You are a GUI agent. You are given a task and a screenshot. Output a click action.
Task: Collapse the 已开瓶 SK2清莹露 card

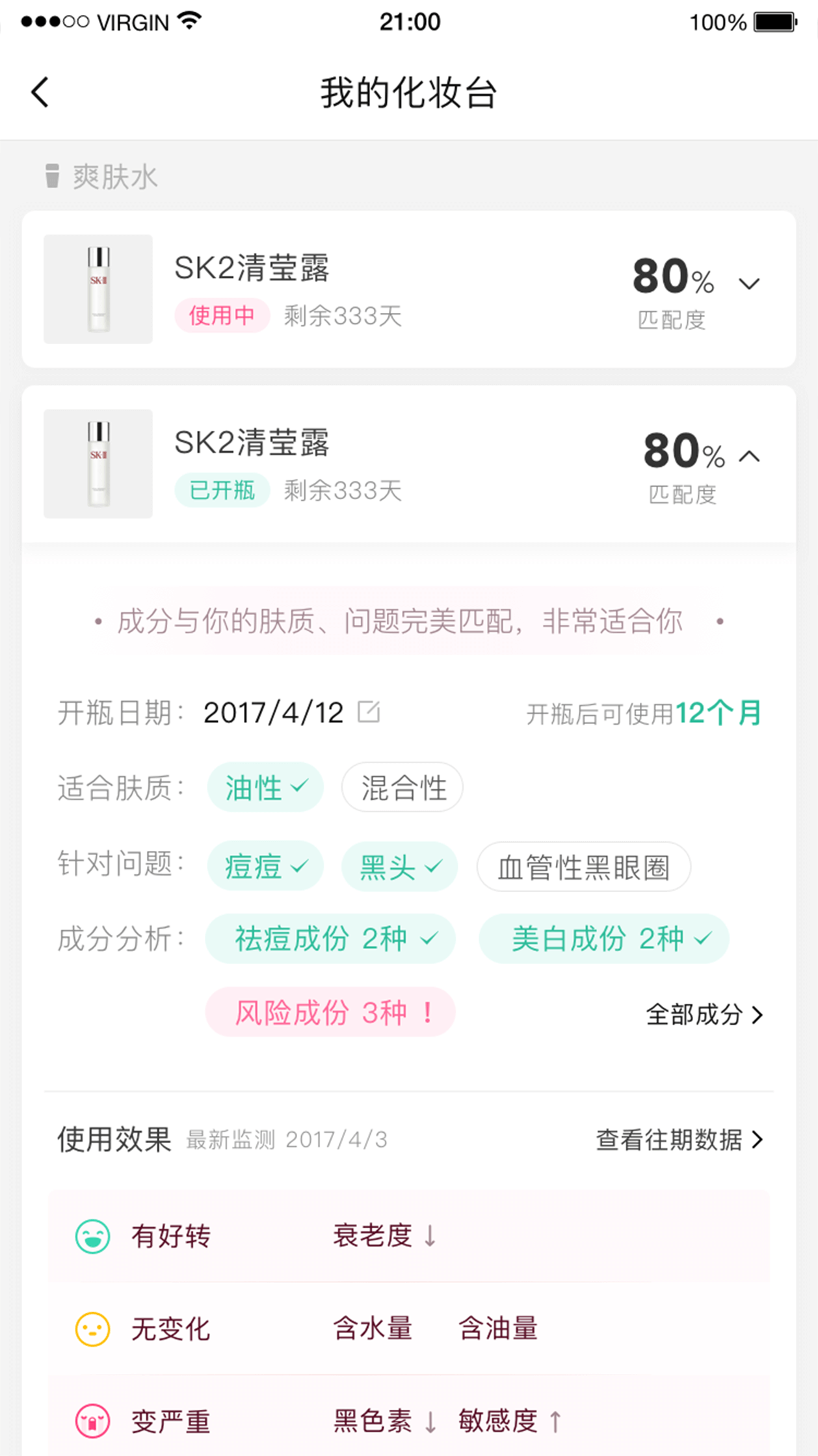pyautogui.click(x=749, y=457)
